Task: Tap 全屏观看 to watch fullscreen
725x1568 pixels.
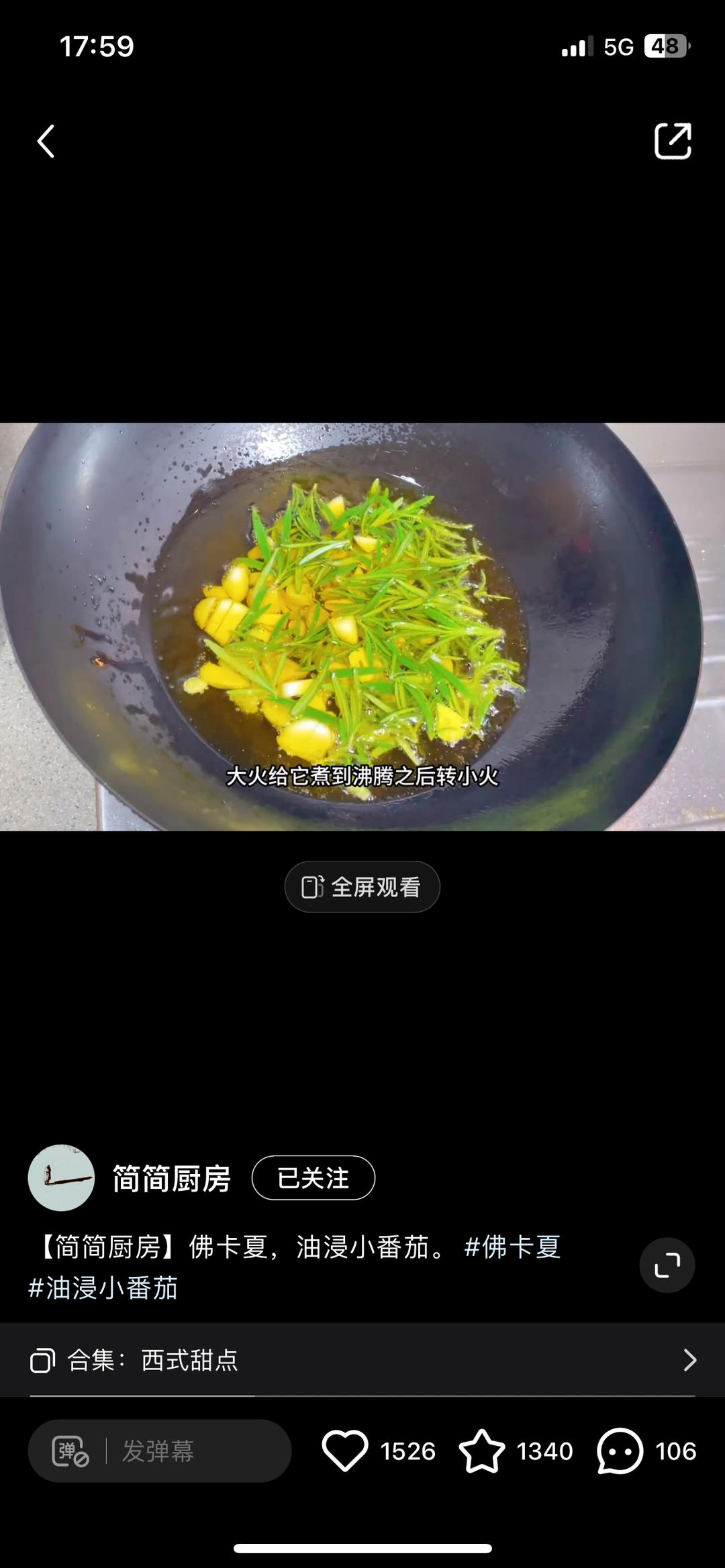Action: click(x=362, y=886)
